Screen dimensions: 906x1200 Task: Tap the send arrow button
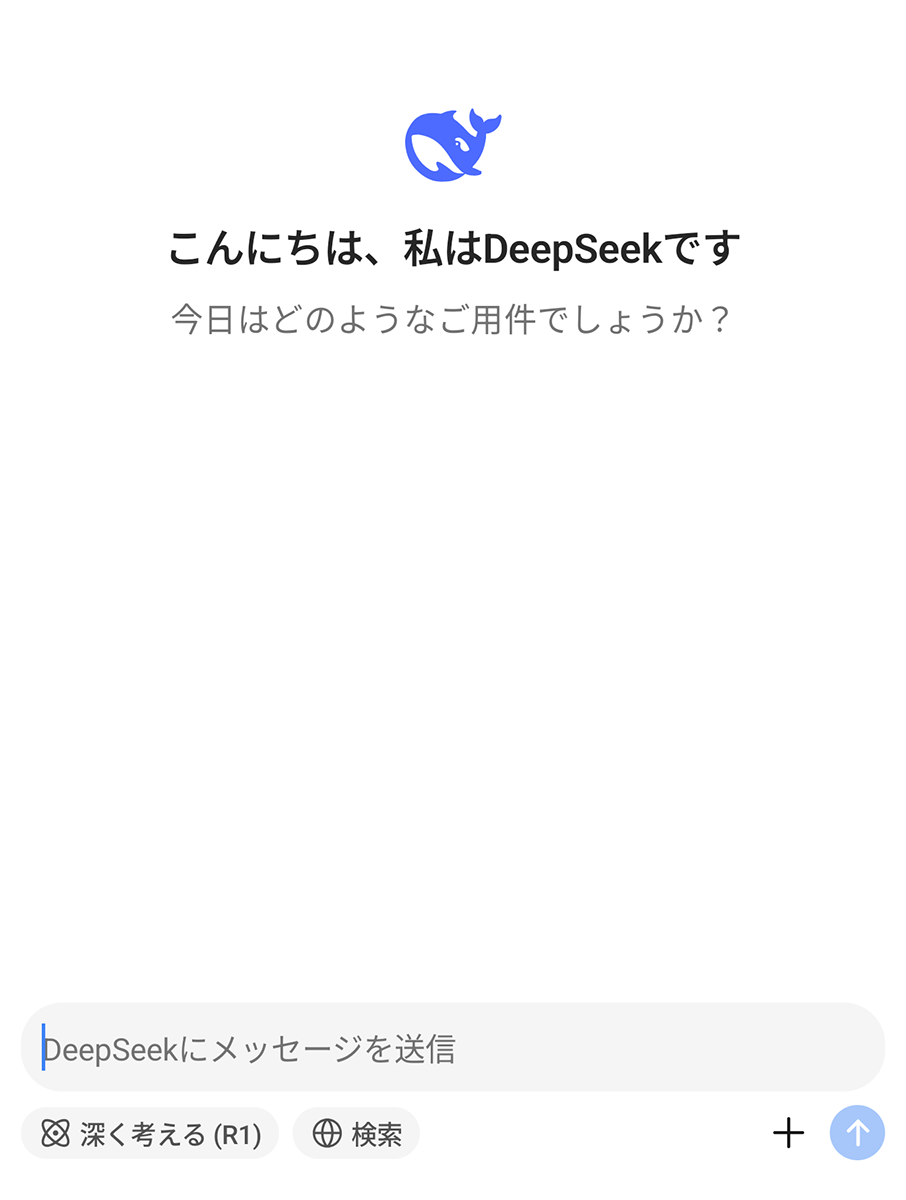coord(857,1133)
